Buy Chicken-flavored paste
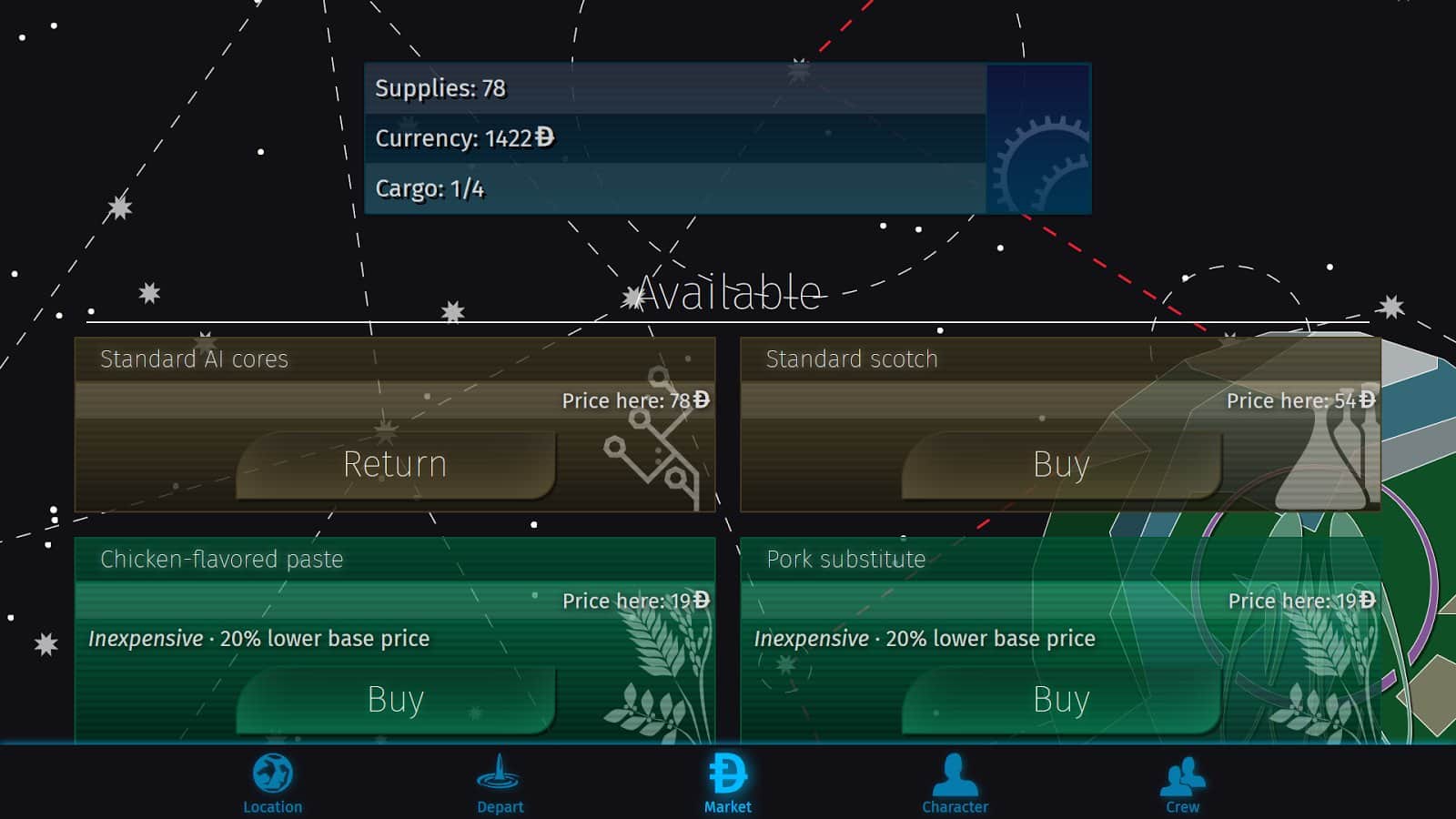Screen dimensions: 1456x819 coord(395,700)
